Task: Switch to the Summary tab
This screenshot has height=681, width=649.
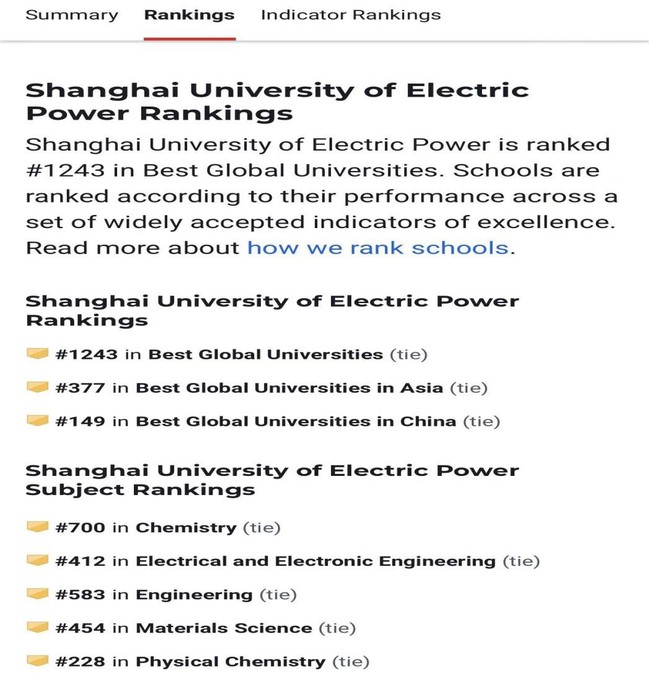Action: point(71,15)
